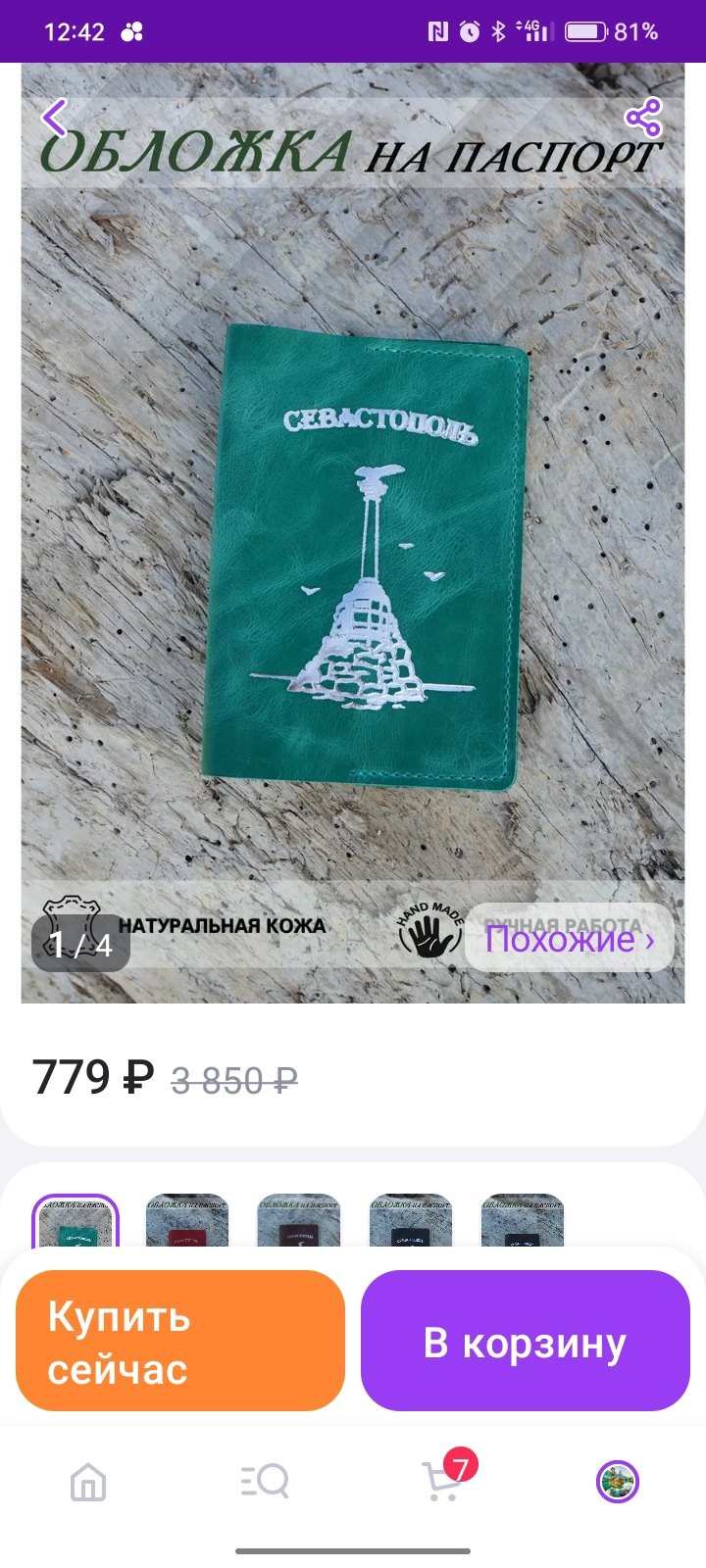This screenshot has width=706, height=1568.
Task: Go back using the top-left arrow
Action: coord(55,119)
